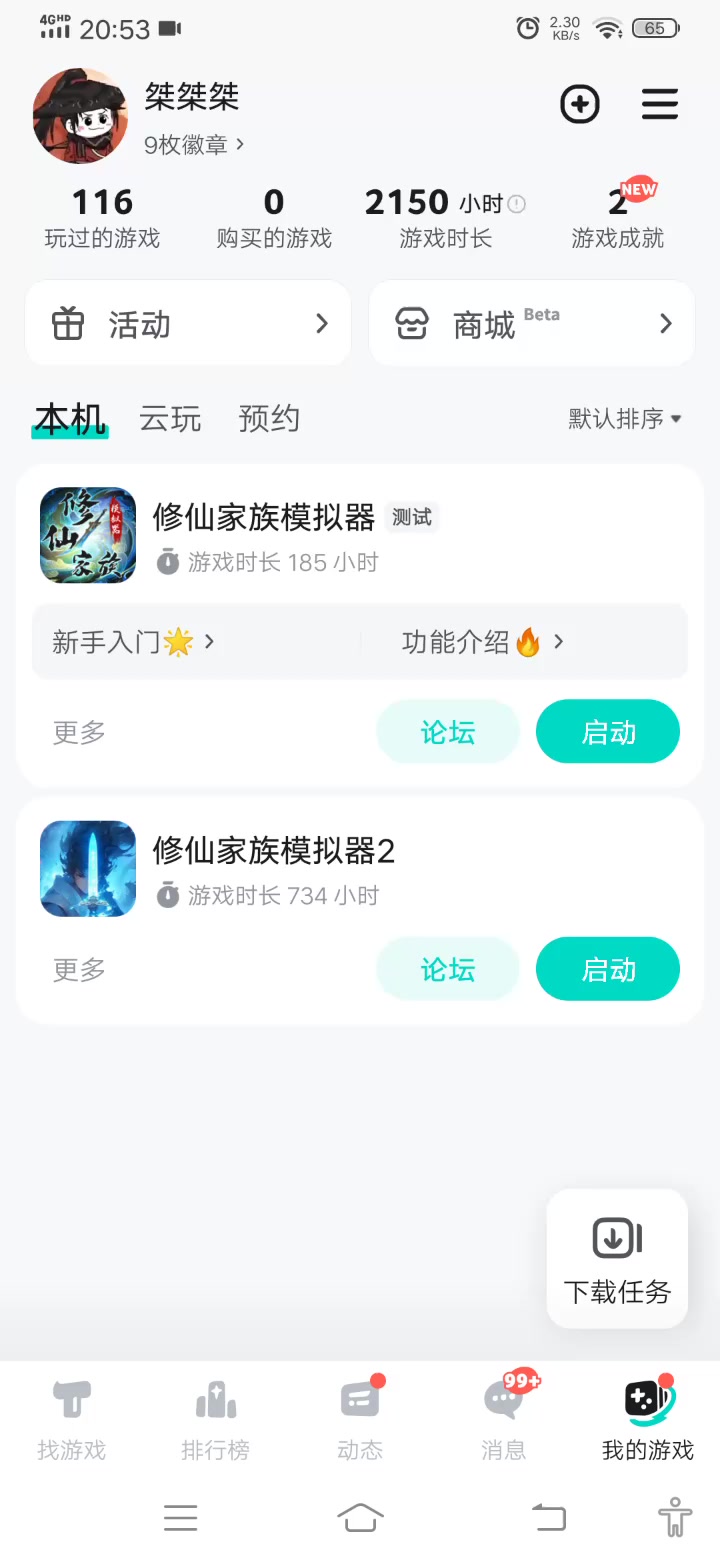Tap the plus-circle add icon
This screenshot has height=1560, width=720.
point(580,104)
